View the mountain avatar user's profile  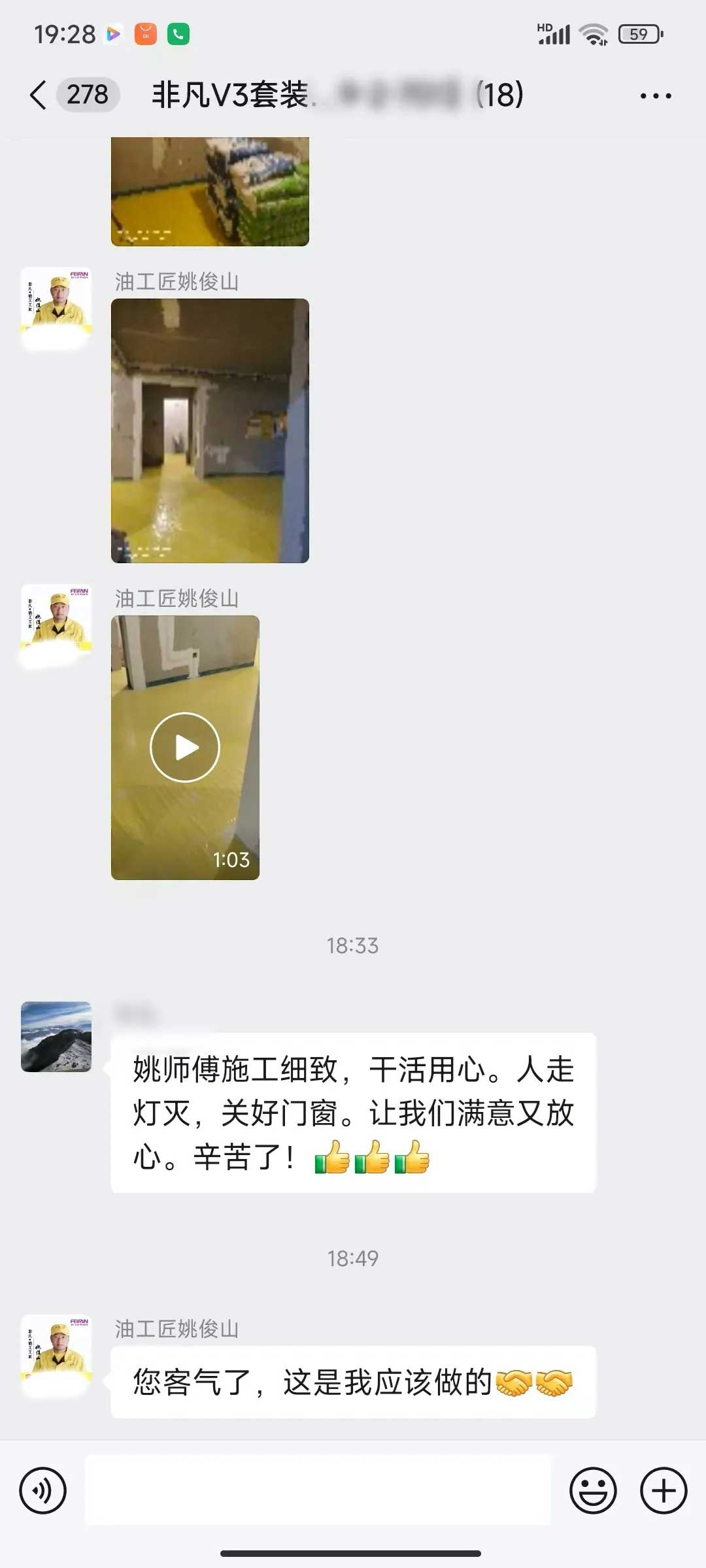coord(56,1037)
